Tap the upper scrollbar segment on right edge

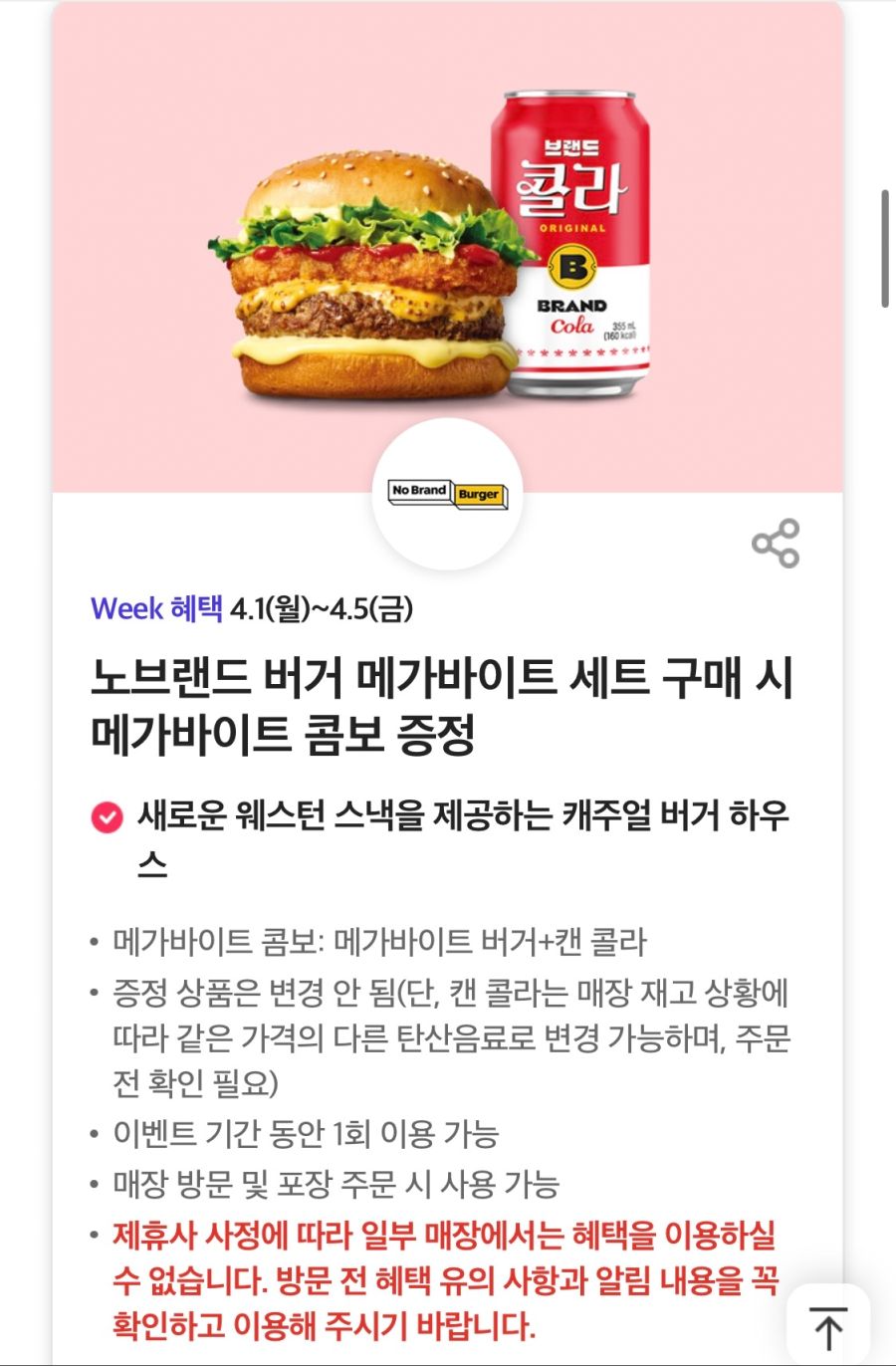click(x=884, y=216)
